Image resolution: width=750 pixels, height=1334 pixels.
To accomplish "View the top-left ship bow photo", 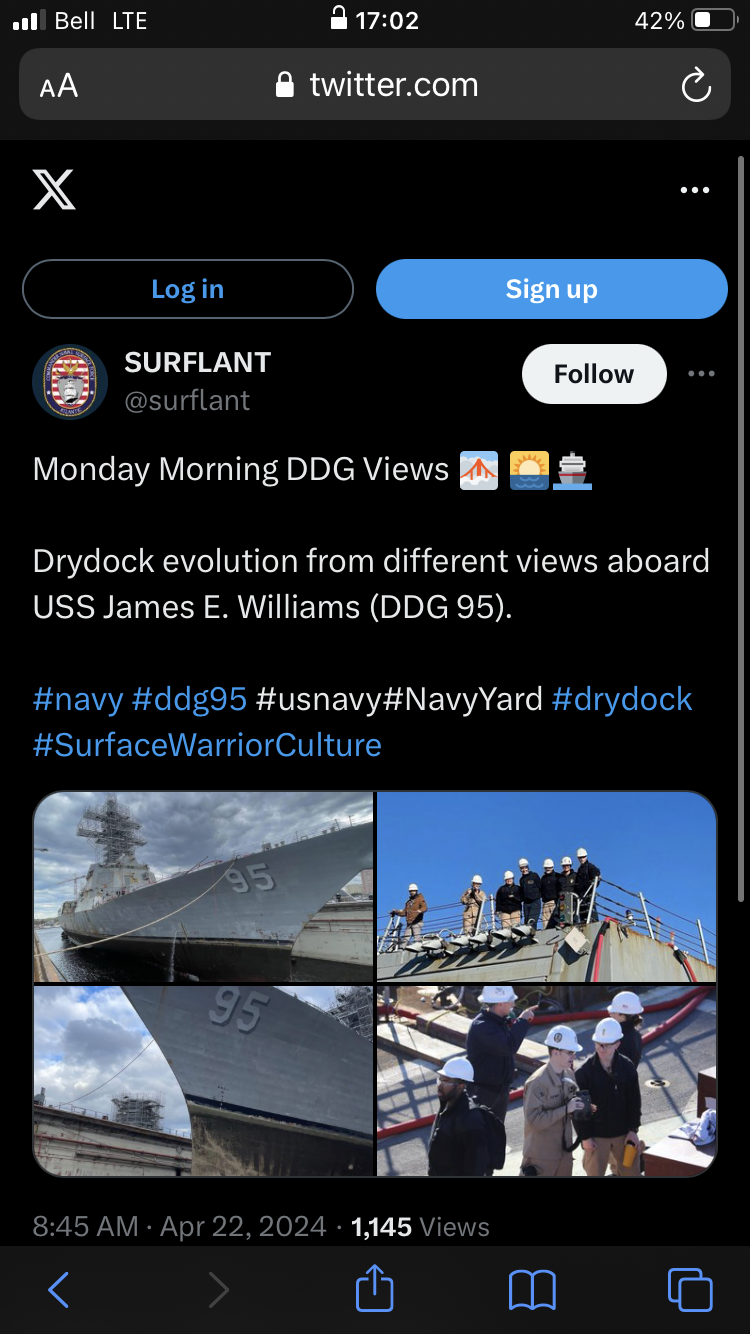I will [203, 887].
